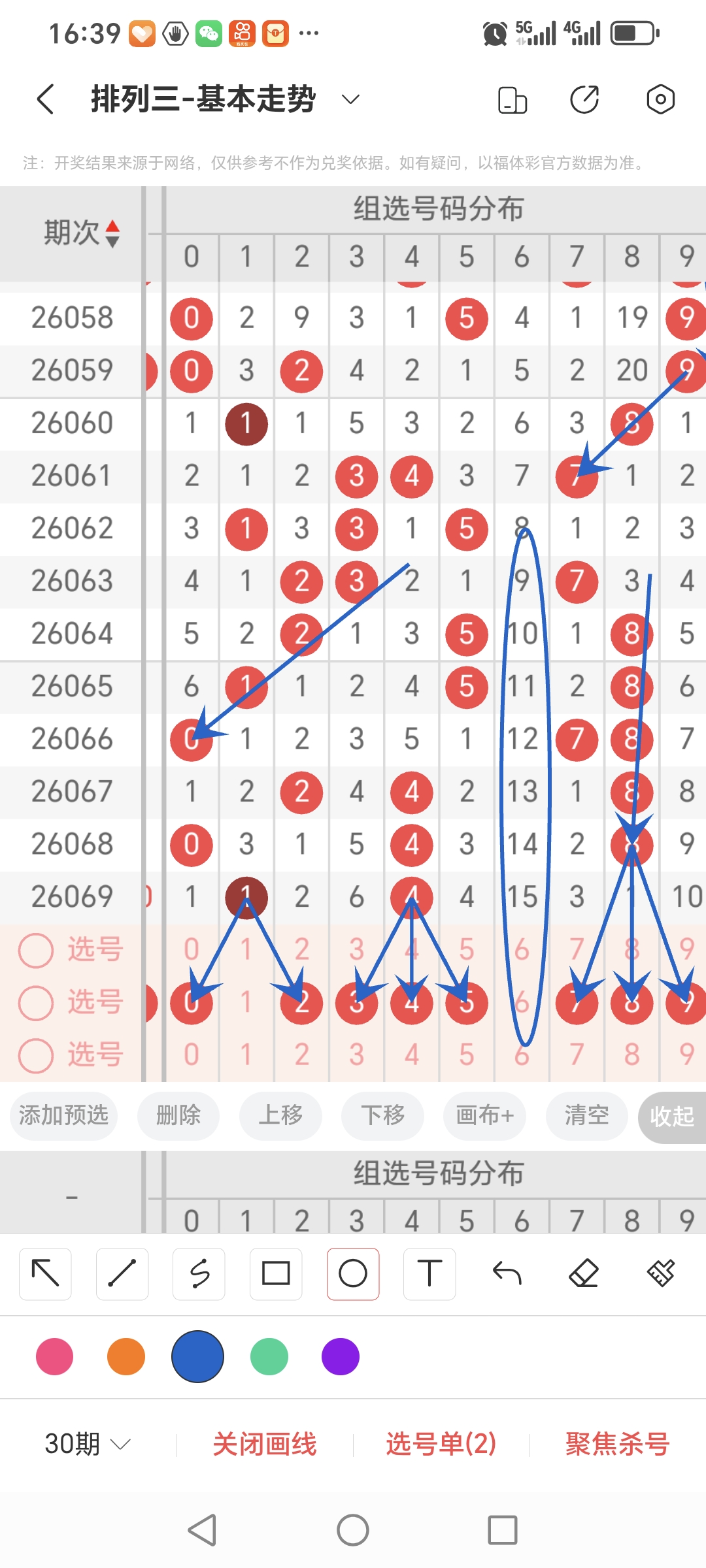Pick the green color swatch

[268, 1356]
